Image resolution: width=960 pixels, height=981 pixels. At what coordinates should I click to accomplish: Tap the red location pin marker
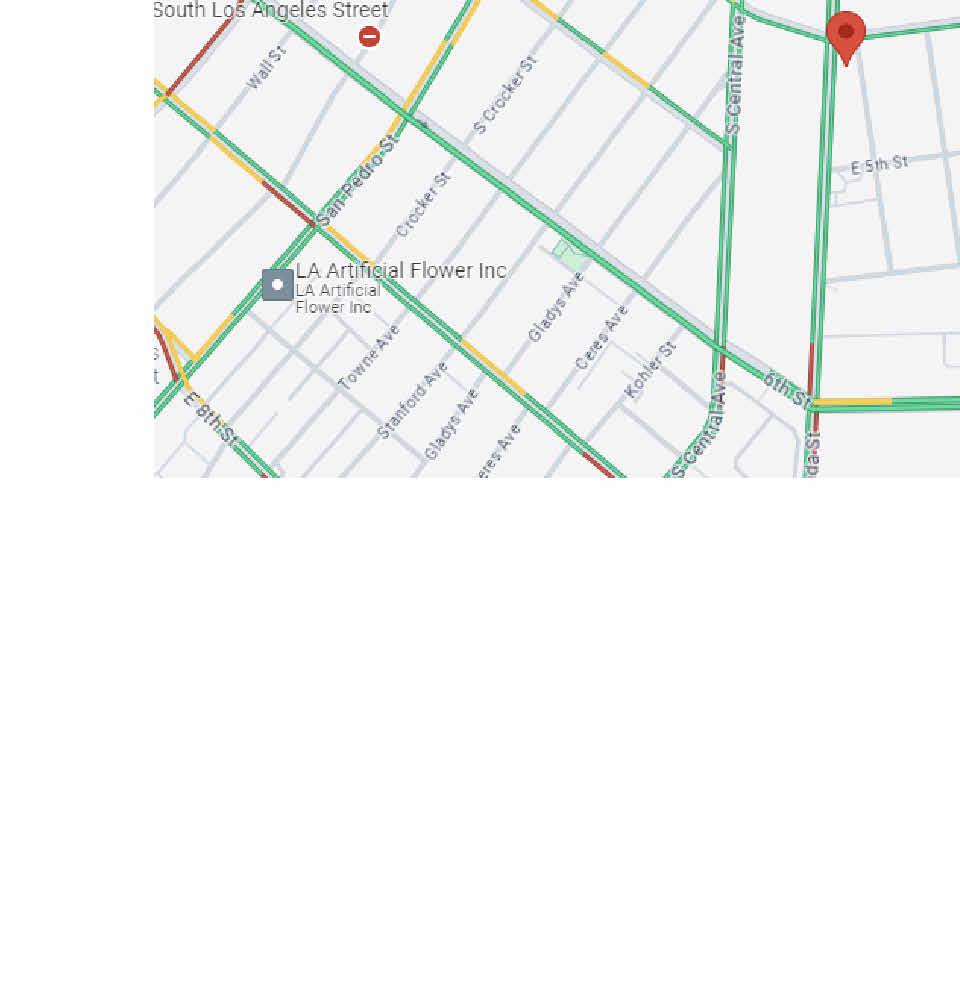click(x=846, y=35)
